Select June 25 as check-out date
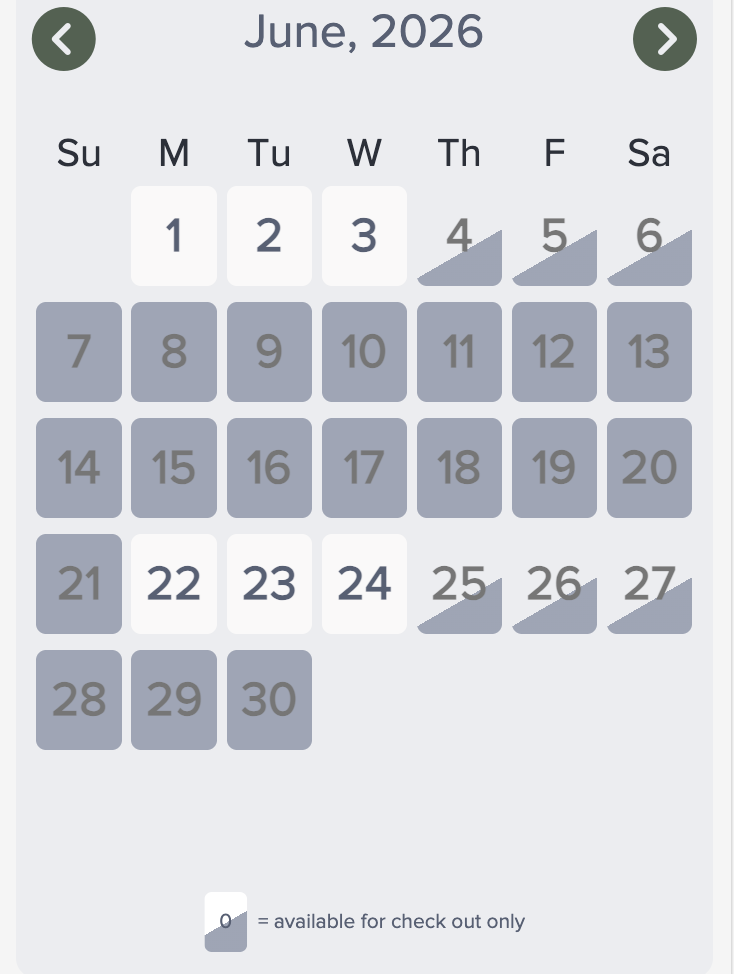Image resolution: width=734 pixels, height=974 pixels. coord(459,584)
